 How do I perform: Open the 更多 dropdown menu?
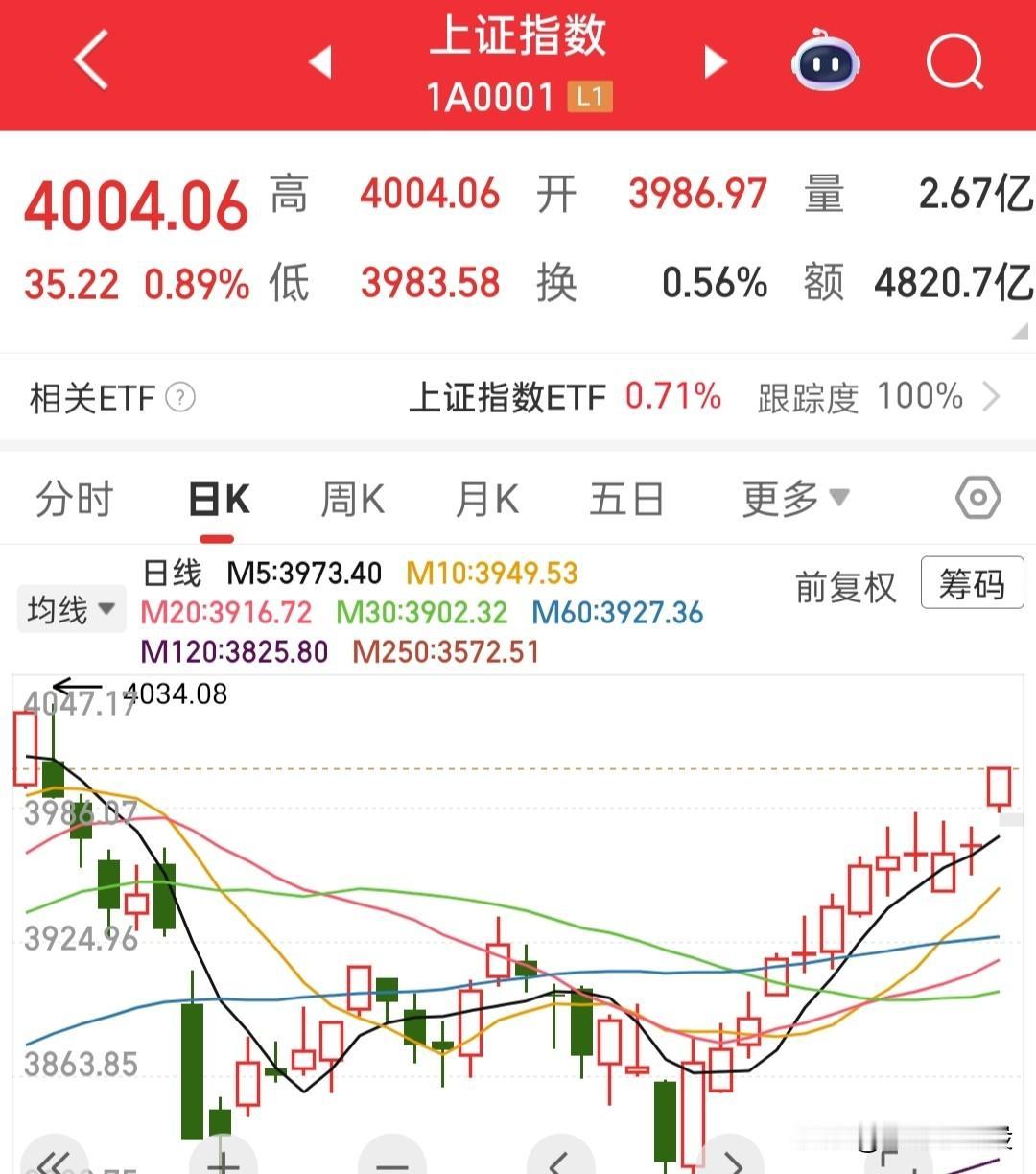[793, 498]
